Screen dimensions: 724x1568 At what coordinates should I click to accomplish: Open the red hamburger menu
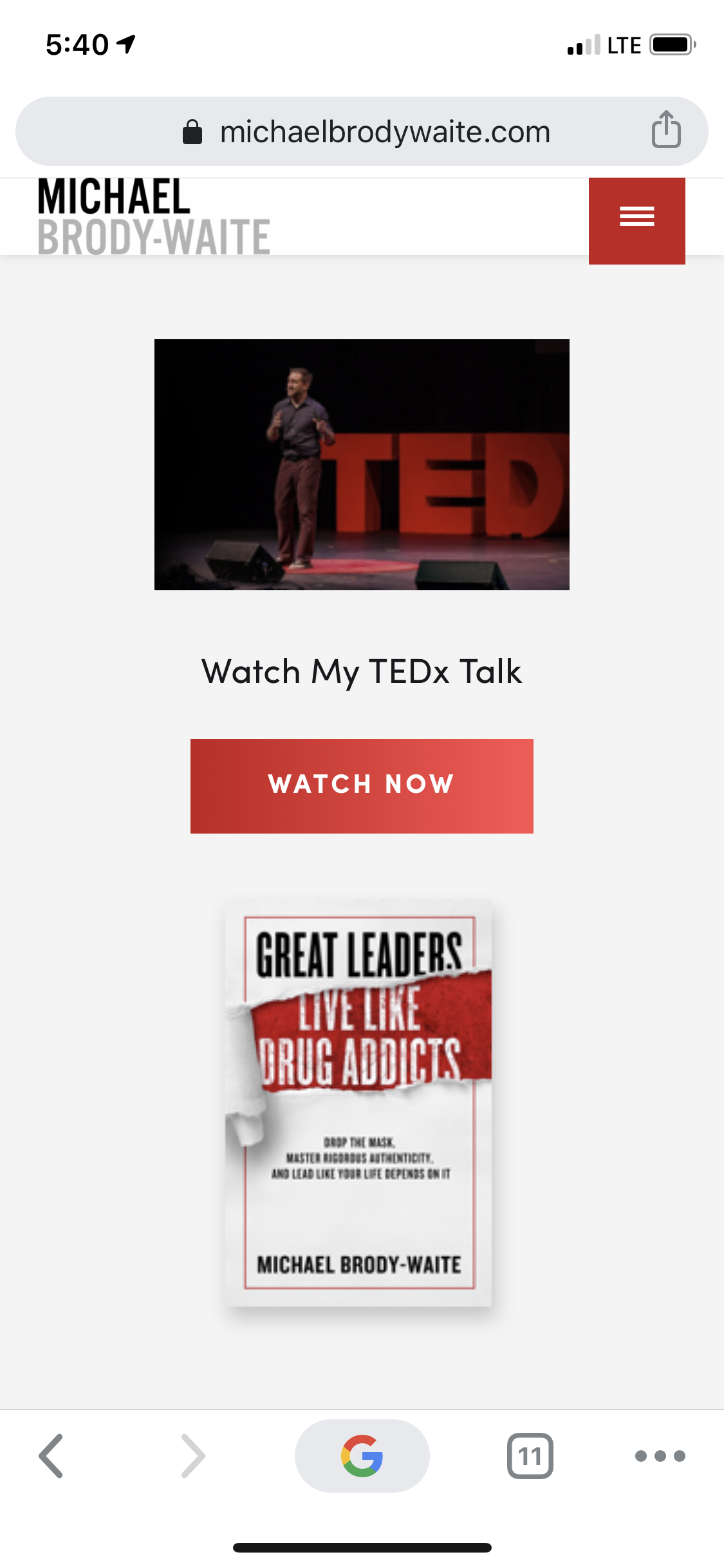(x=636, y=221)
